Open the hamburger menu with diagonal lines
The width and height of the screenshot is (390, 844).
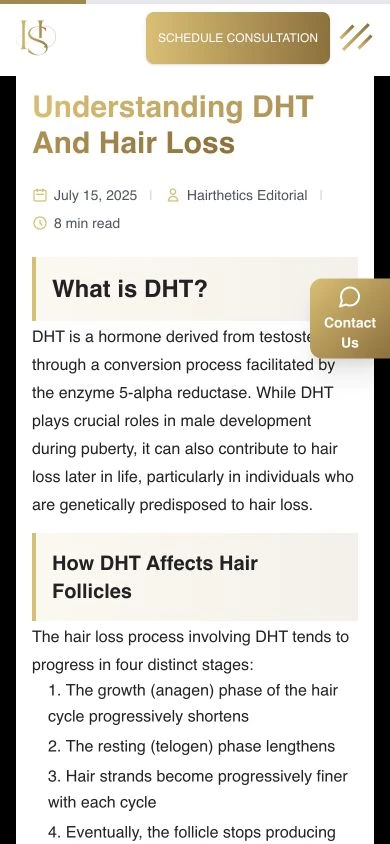pyautogui.click(x=356, y=37)
